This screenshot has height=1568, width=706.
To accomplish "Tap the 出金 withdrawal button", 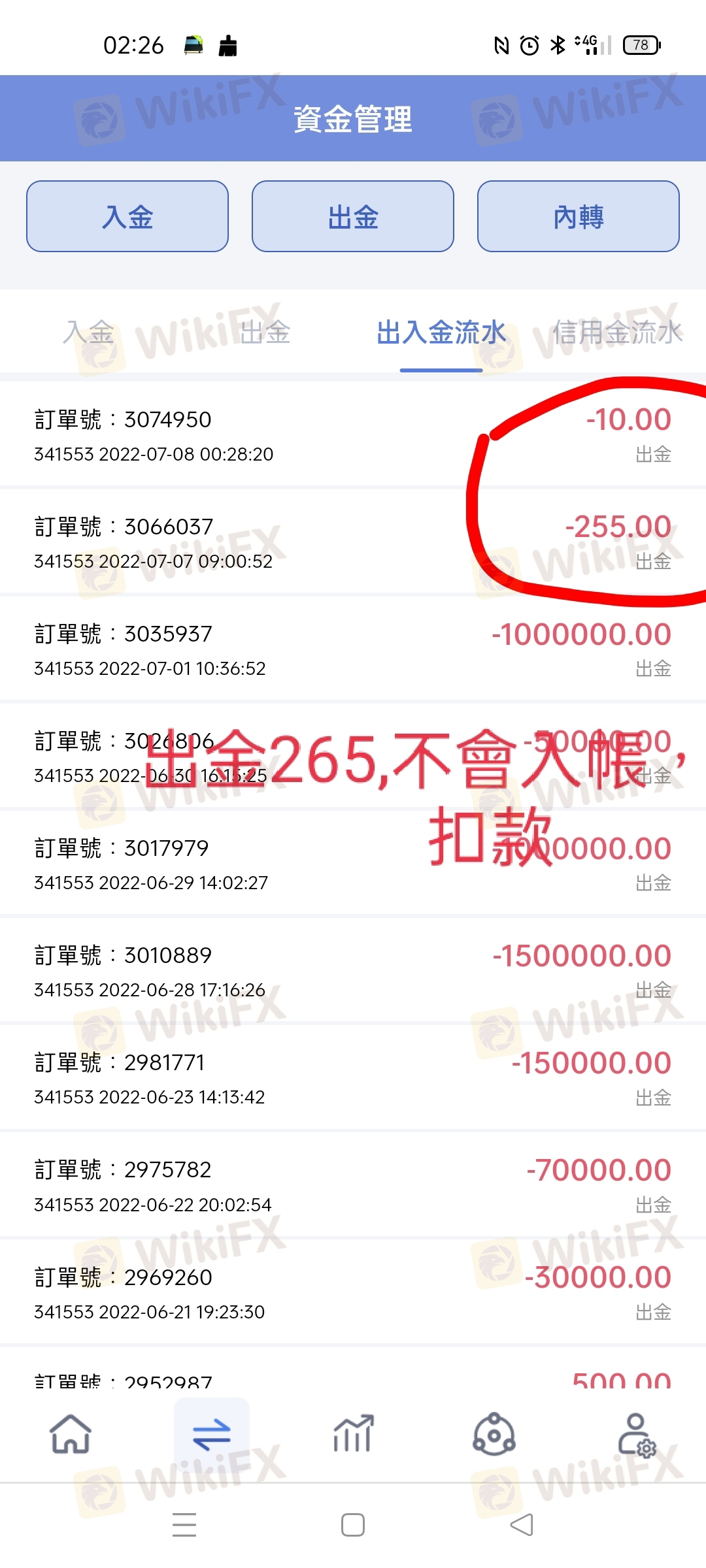I will (353, 216).
